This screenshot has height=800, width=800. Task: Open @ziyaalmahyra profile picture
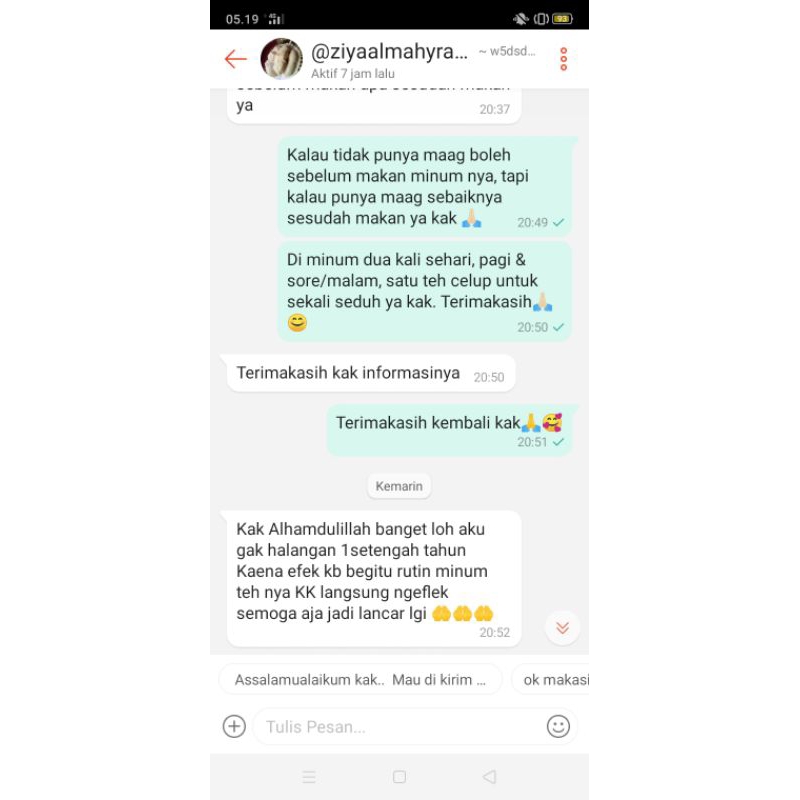click(x=281, y=59)
